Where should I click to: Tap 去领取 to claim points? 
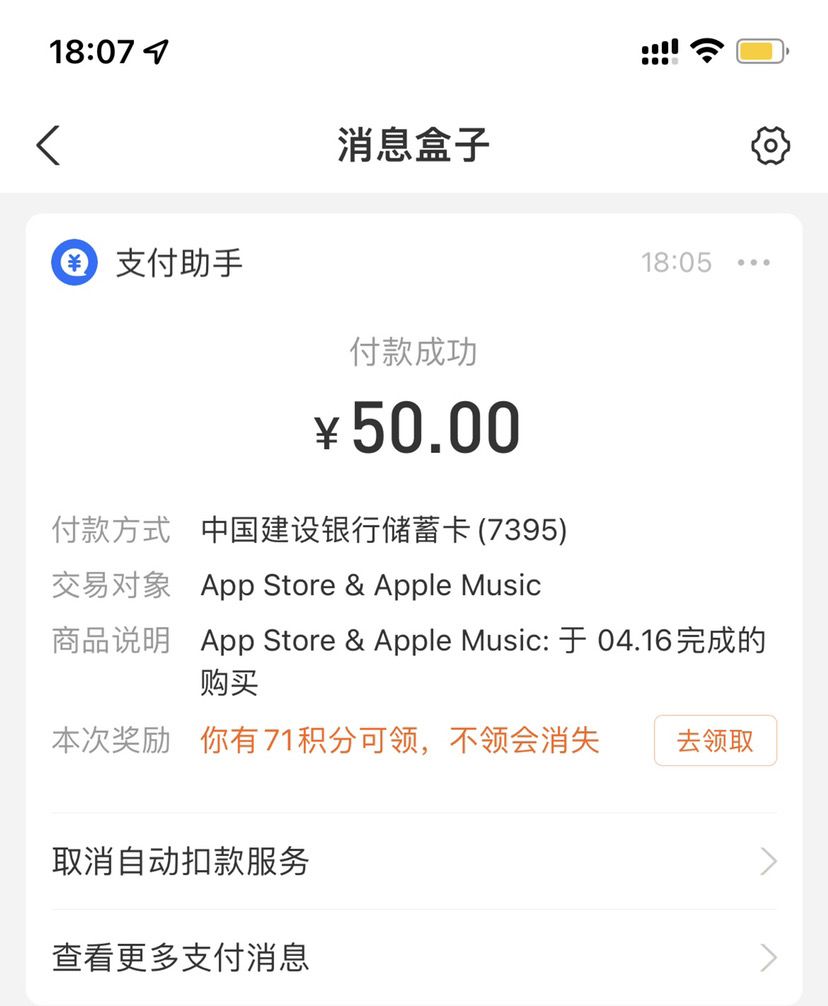[715, 741]
